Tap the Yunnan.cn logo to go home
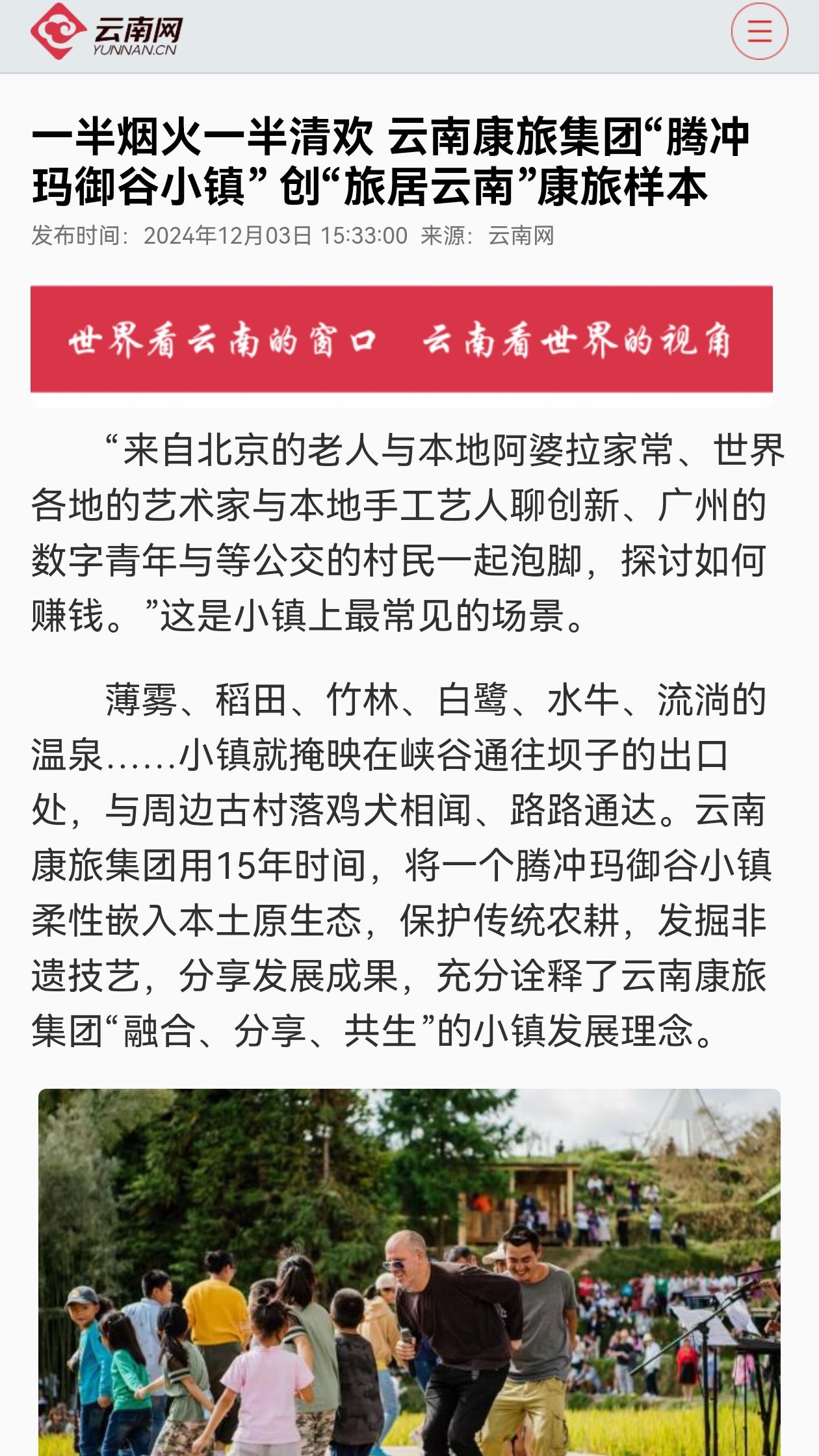Viewport: 819px width, 1456px height. [107, 31]
